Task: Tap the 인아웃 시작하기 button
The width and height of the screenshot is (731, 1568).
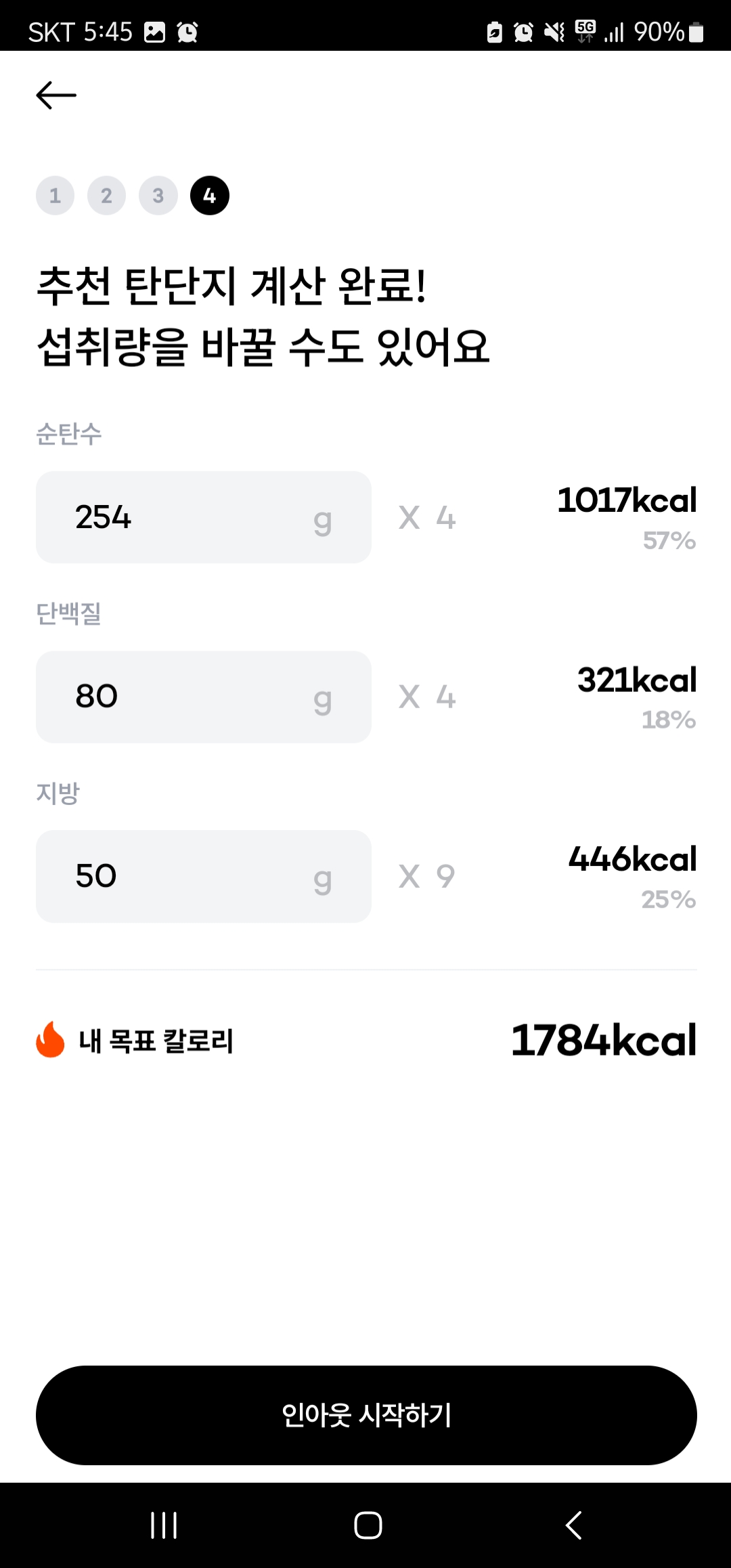Action: point(365,1415)
